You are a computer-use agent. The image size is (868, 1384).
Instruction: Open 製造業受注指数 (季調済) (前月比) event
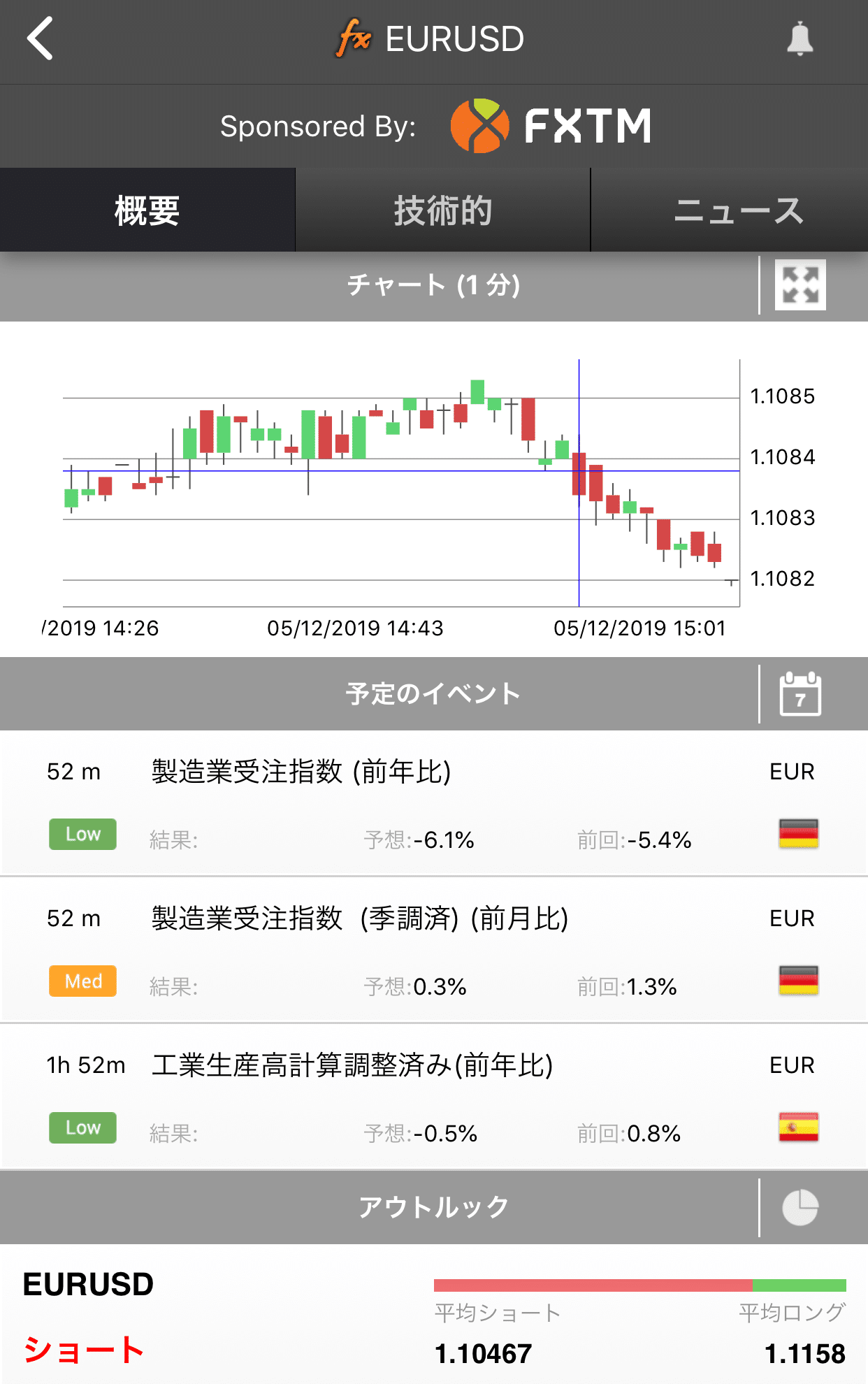434,950
